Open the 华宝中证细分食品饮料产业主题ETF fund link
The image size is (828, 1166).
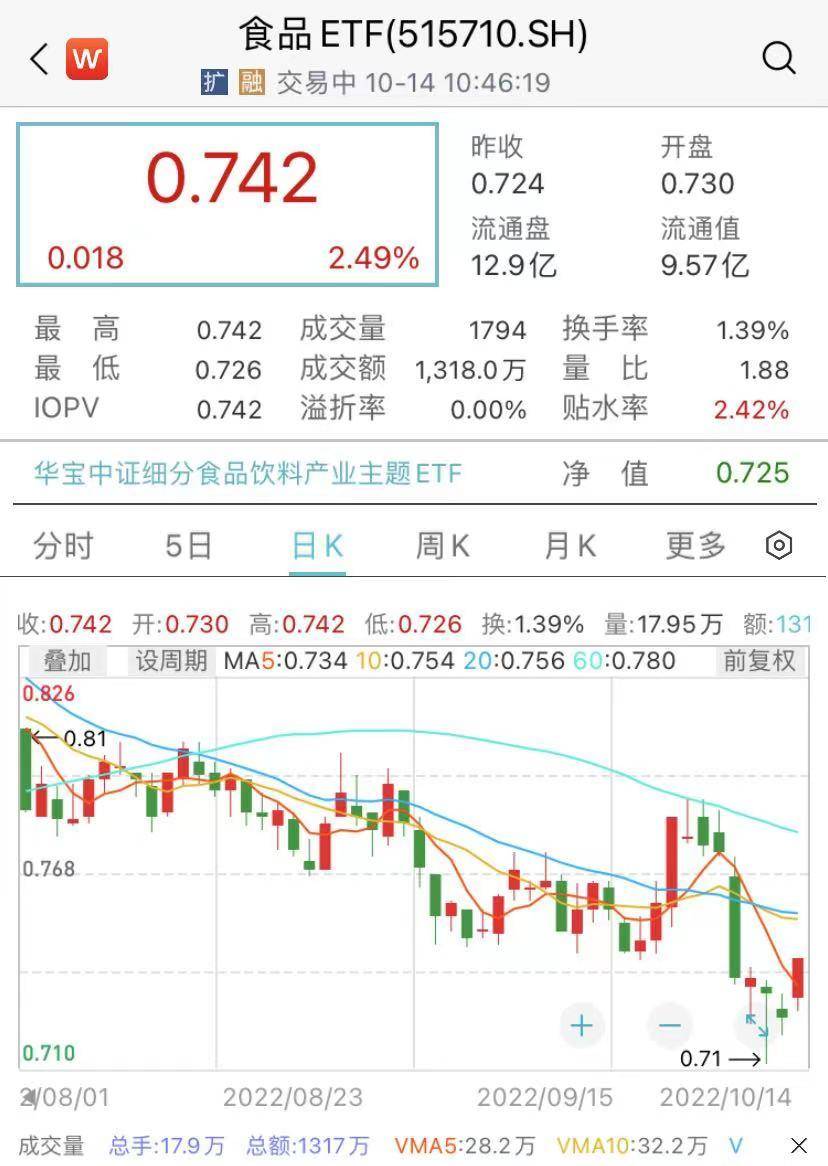(240, 473)
